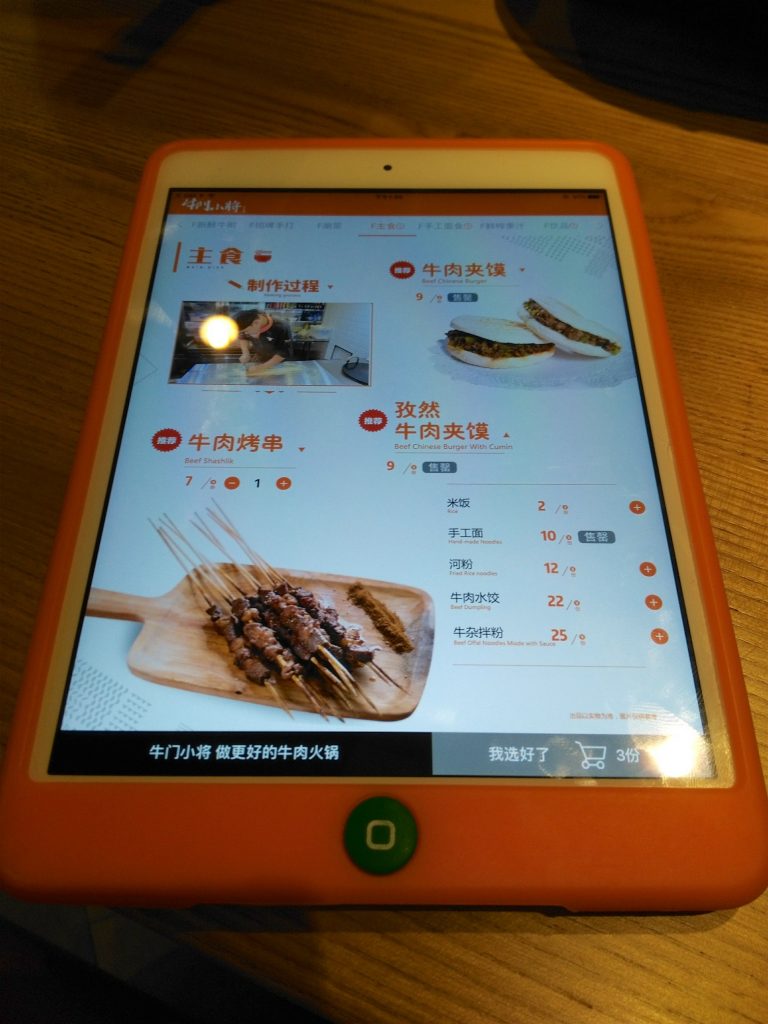Add 米饭 Rice to the order

[x=637, y=508]
